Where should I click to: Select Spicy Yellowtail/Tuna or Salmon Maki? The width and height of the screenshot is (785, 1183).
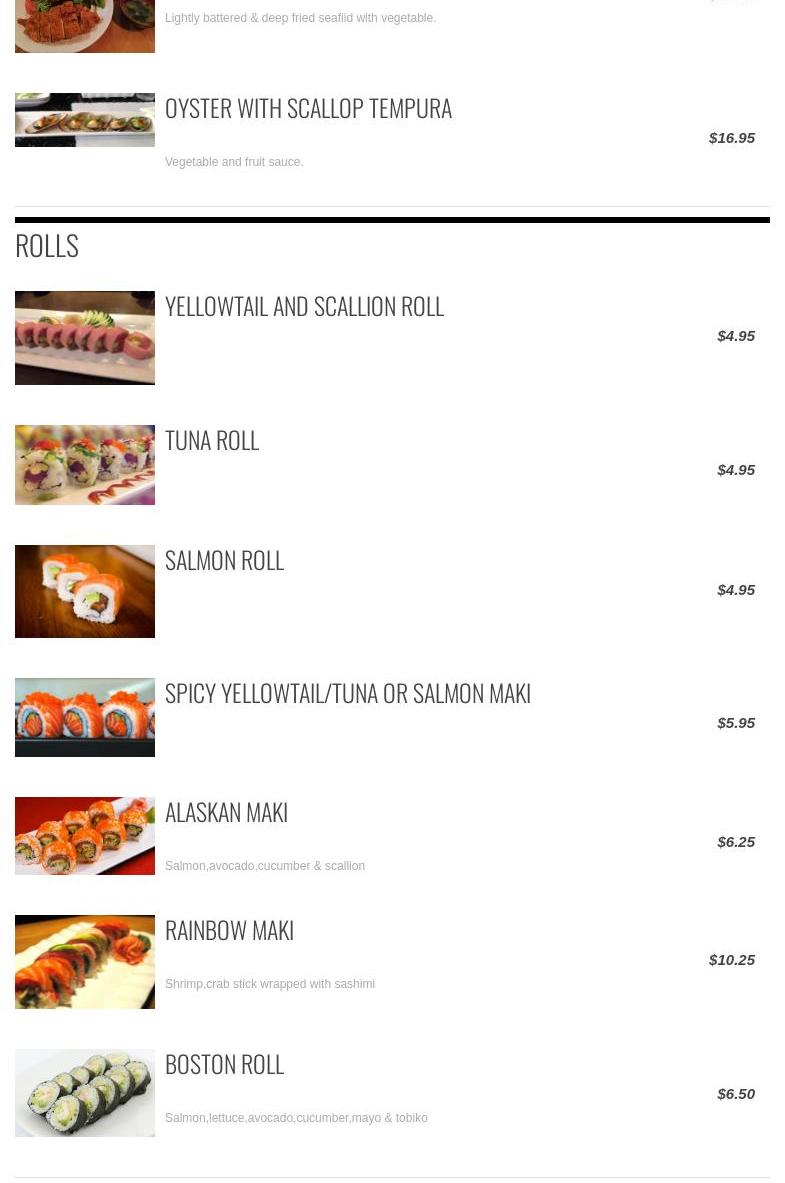[347, 693]
